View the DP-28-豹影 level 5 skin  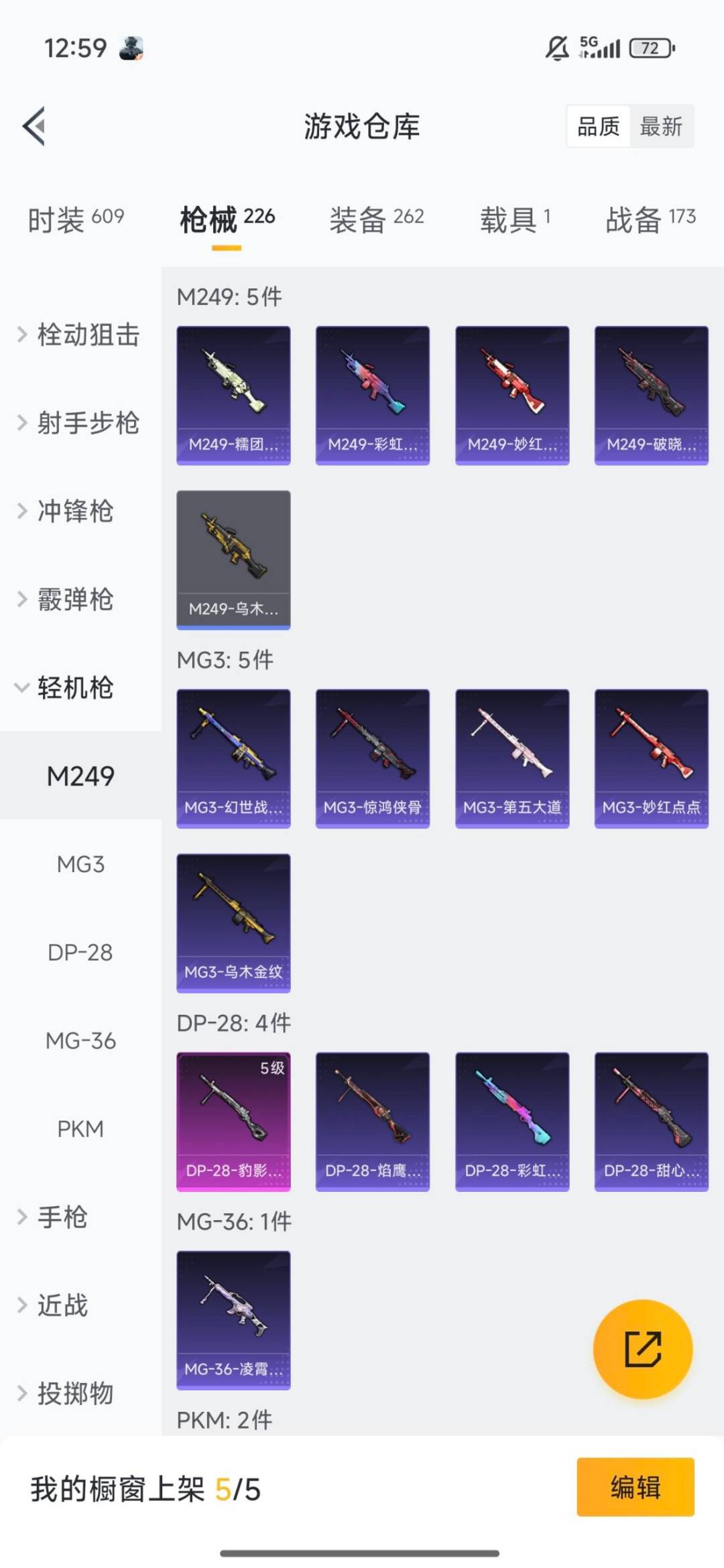233,1121
